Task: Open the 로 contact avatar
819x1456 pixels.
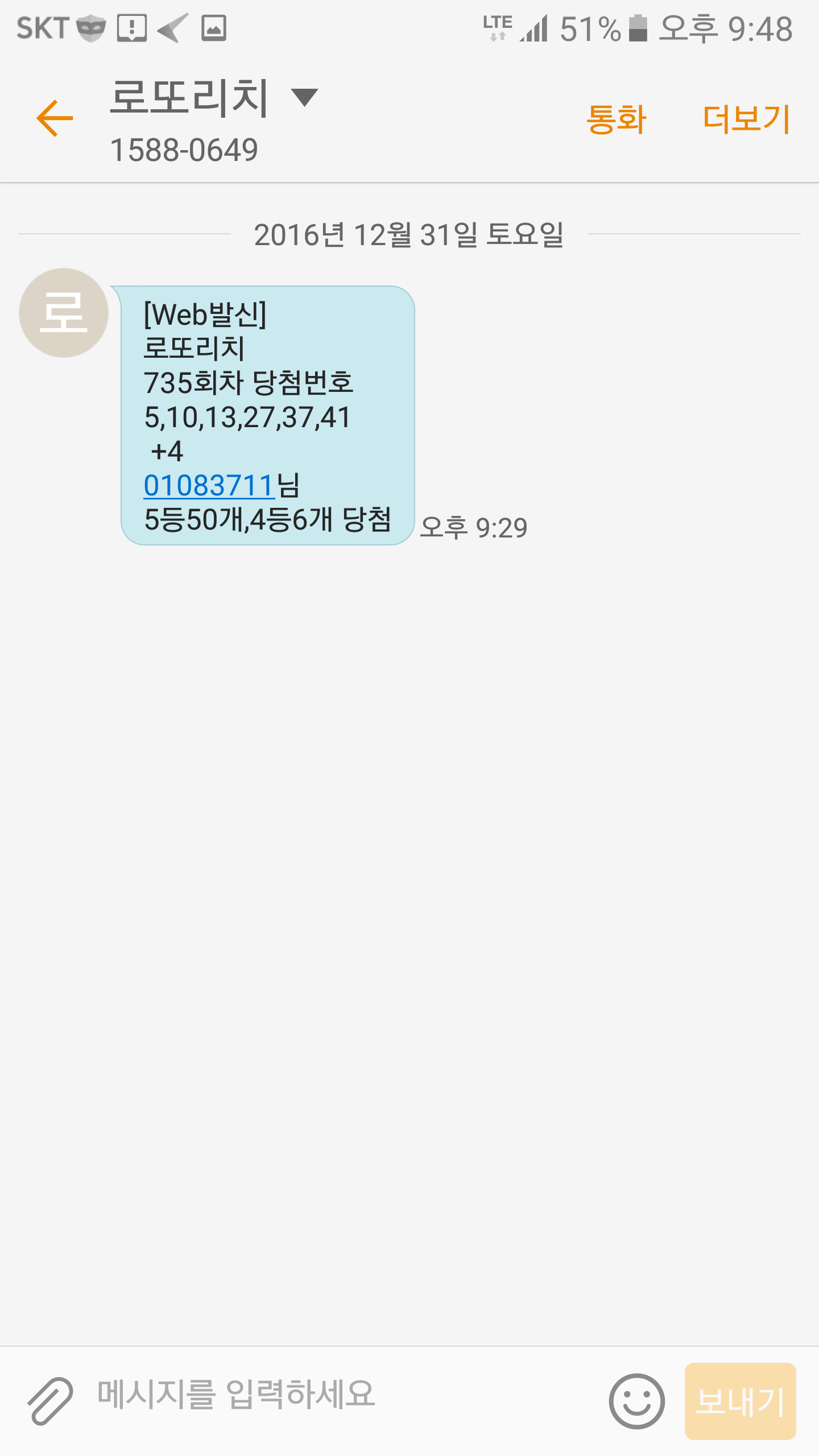Action: 64,313
